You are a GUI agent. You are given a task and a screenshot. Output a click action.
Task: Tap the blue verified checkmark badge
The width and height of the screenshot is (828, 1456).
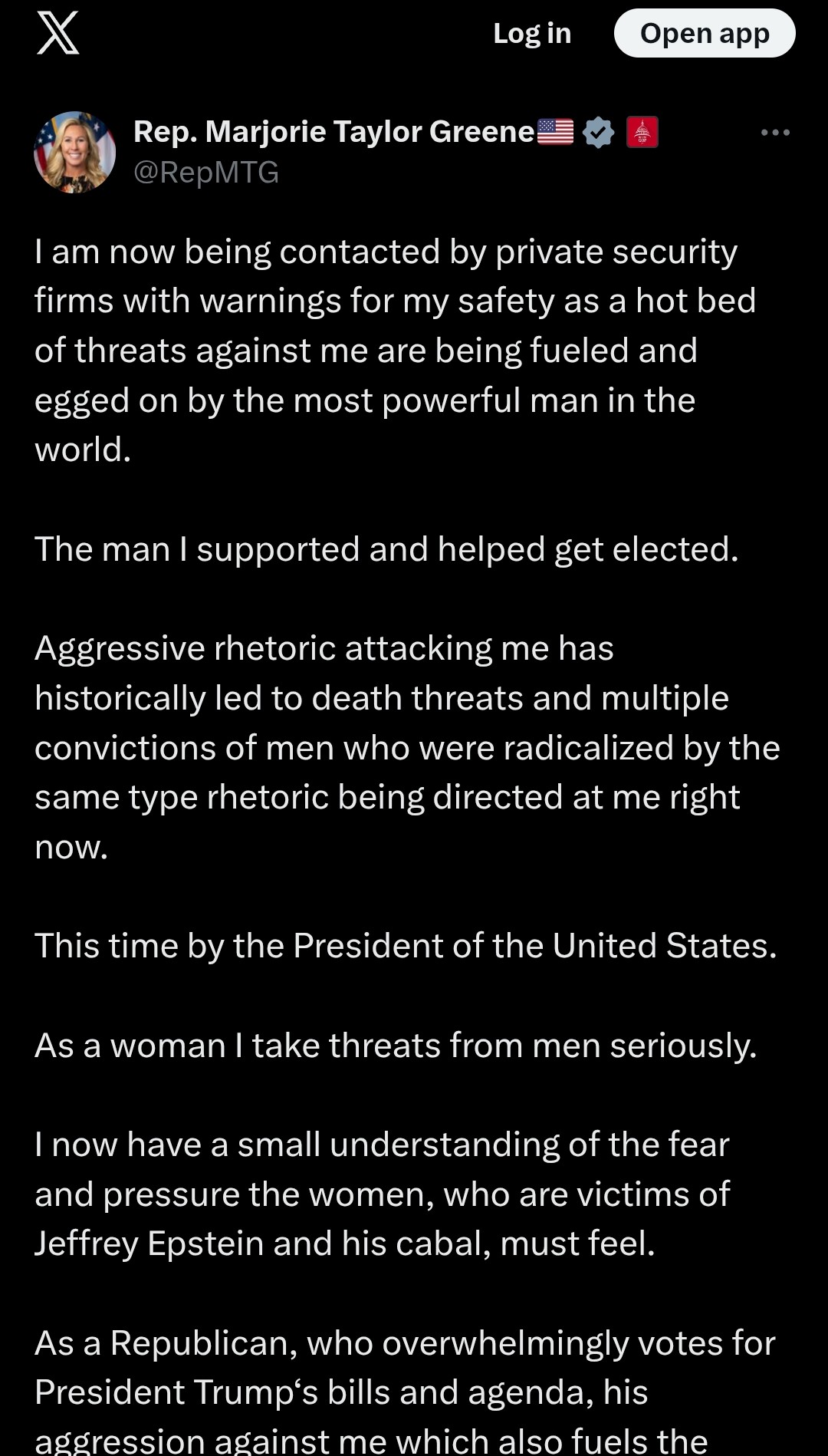click(x=598, y=133)
